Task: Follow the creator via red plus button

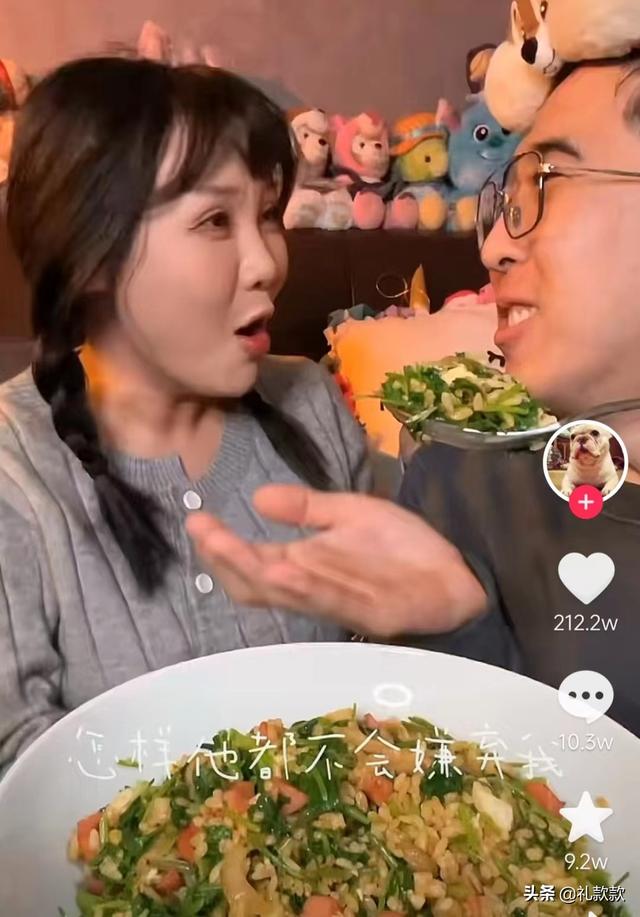Action: [585, 501]
